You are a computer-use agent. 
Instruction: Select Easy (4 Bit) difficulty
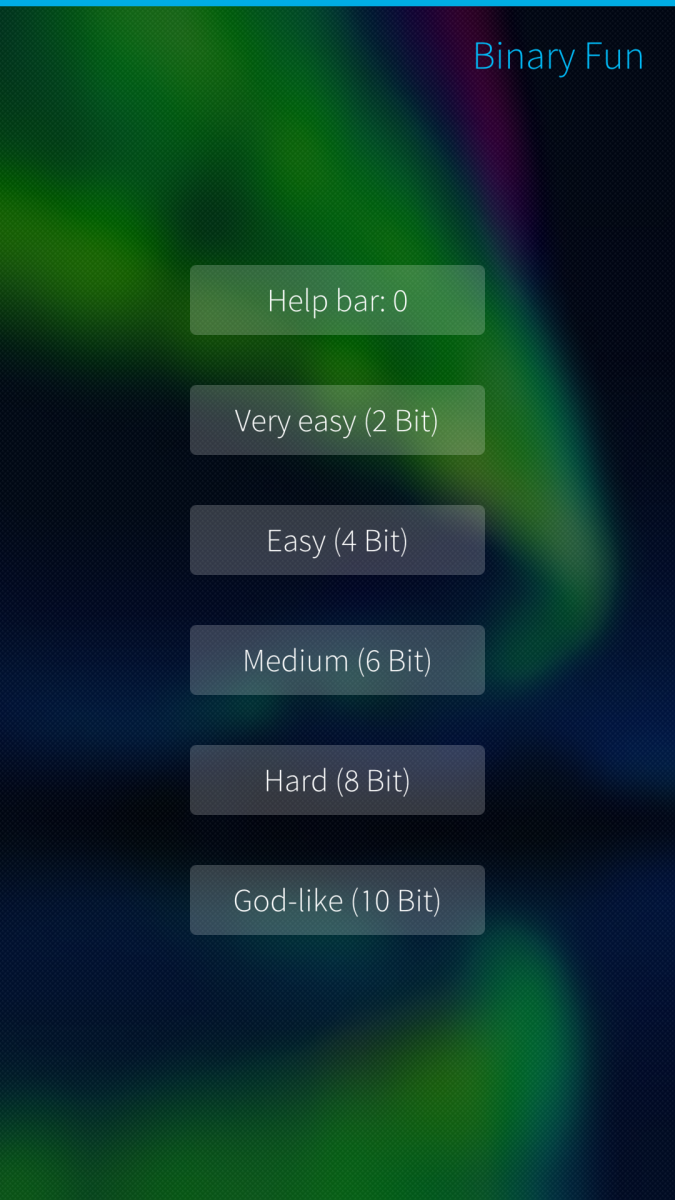coord(337,540)
